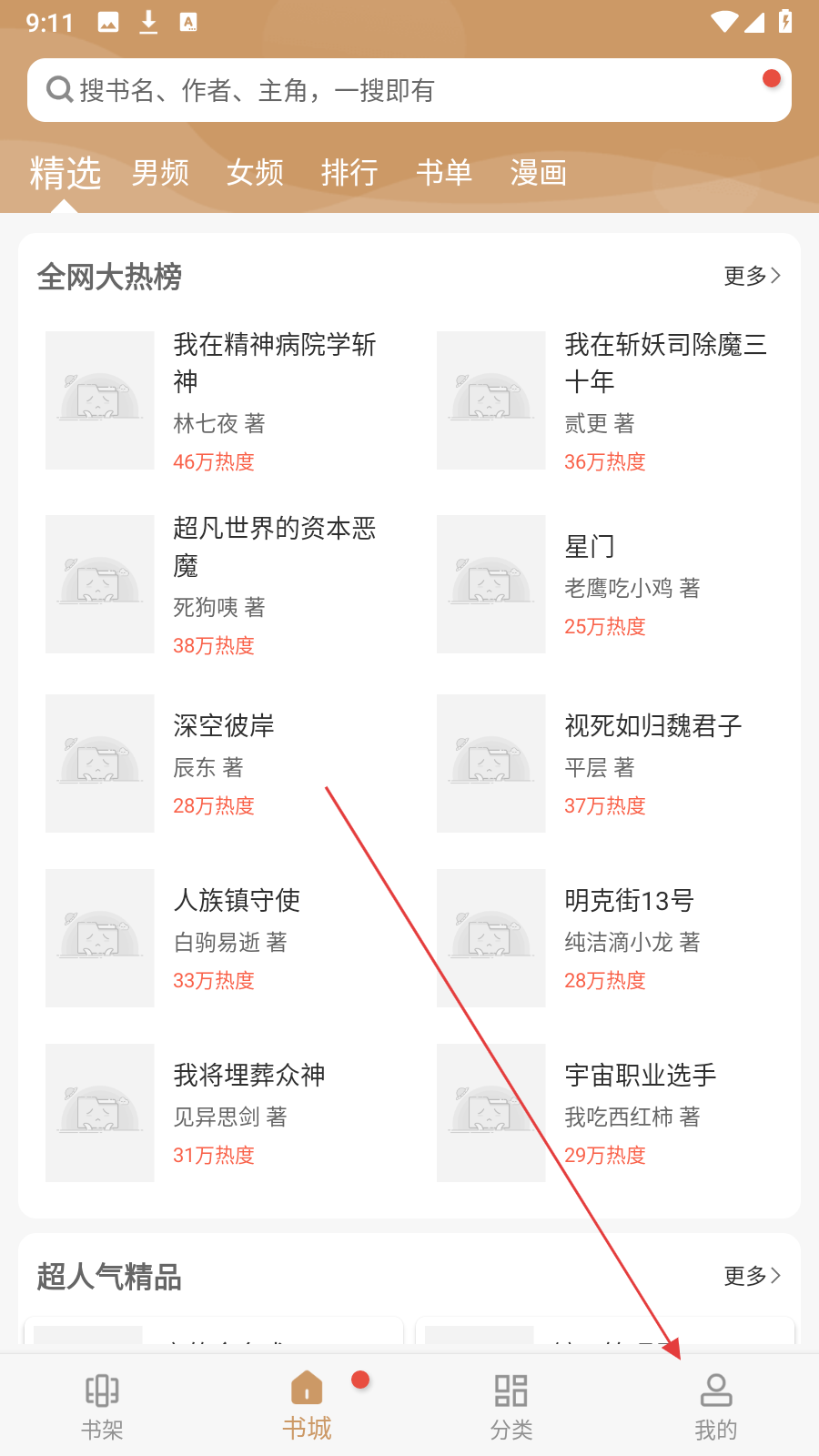Open the book 我在斩妖司除魔三十年
Image resolution: width=819 pixels, height=1456 pixels.
point(665,362)
